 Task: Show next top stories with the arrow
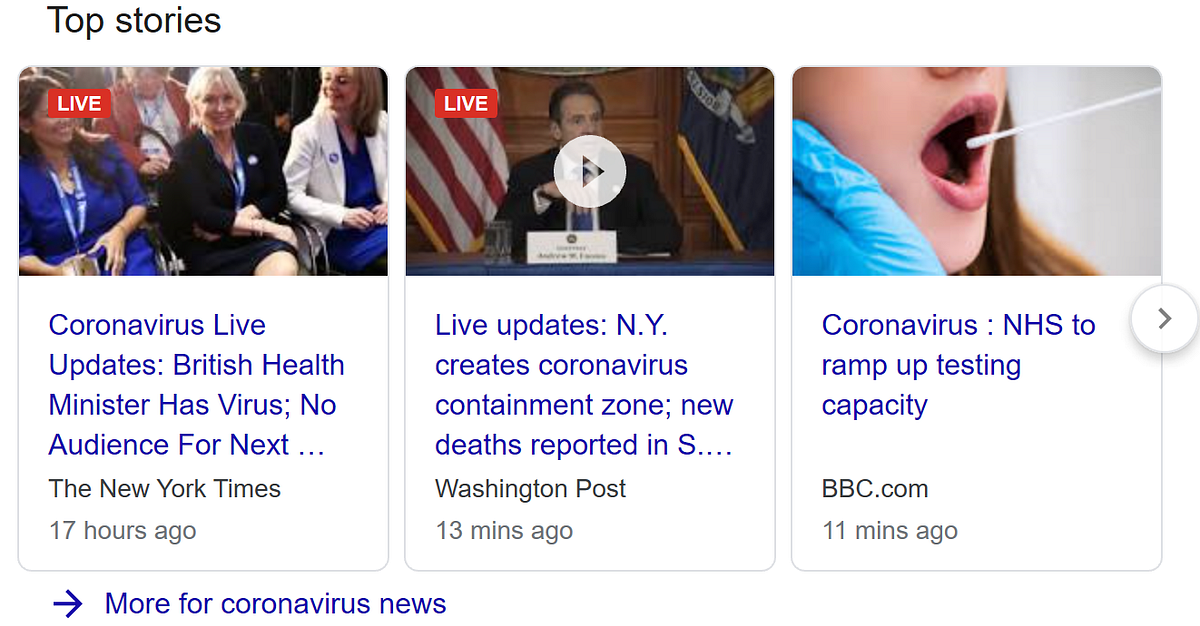1164,319
